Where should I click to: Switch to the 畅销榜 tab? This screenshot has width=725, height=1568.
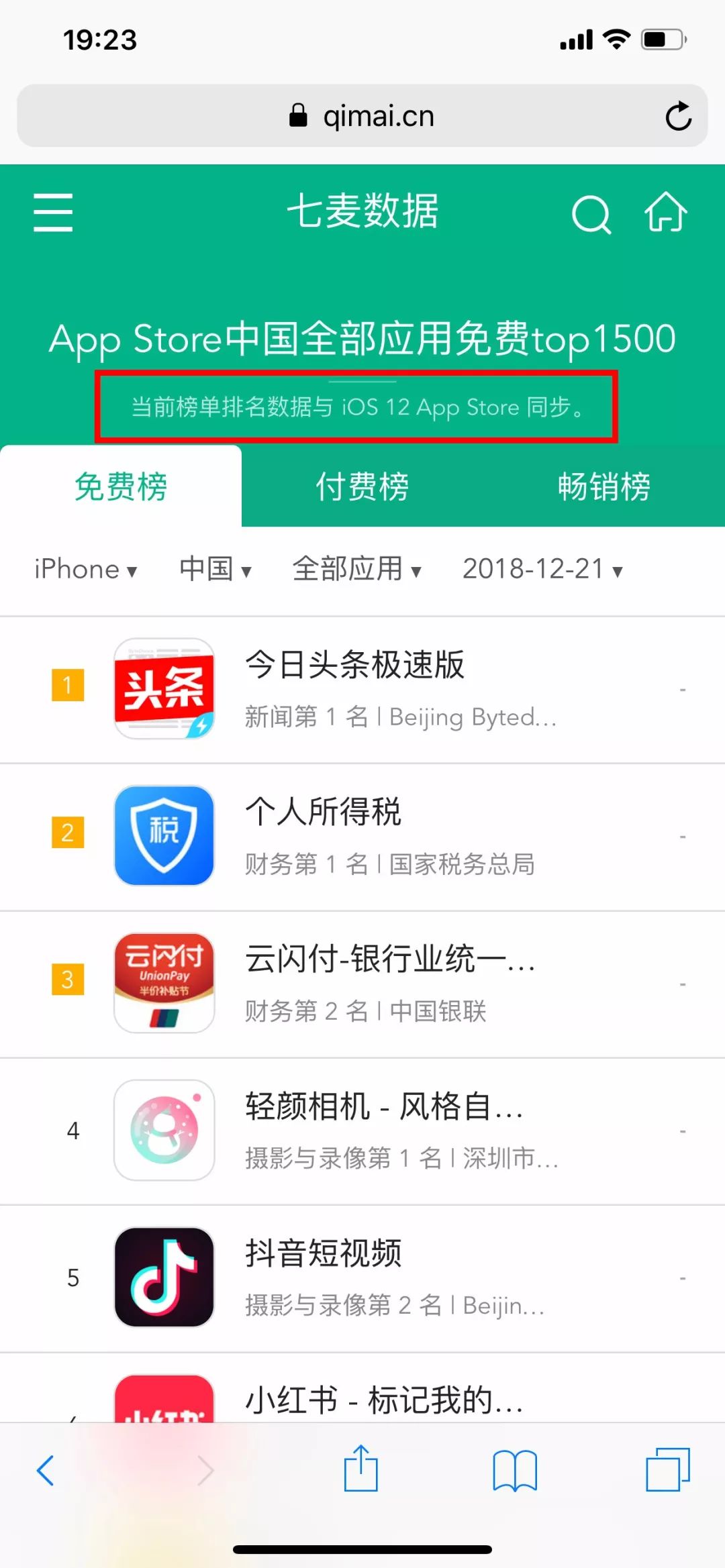[x=603, y=486]
